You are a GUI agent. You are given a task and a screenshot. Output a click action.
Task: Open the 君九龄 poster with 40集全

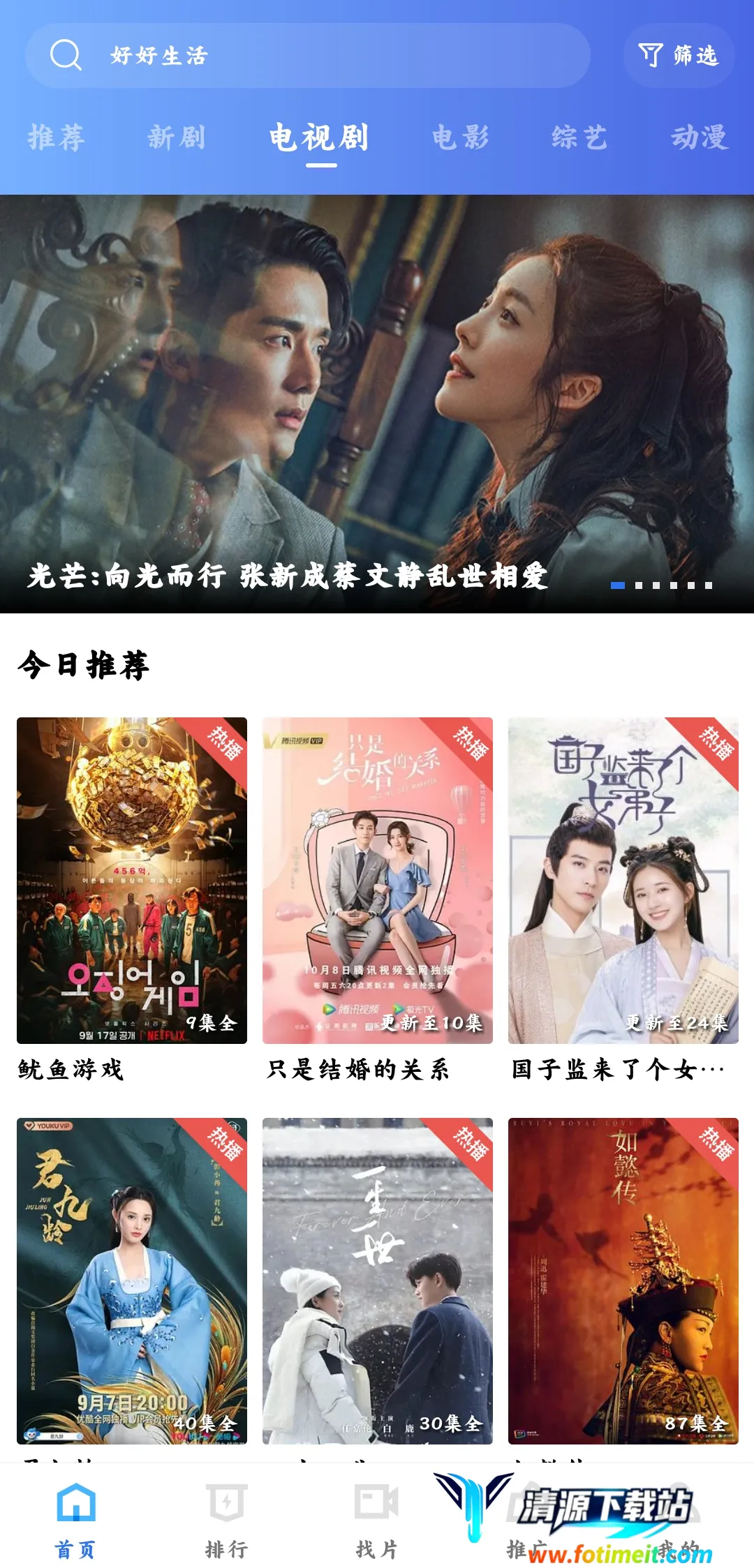point(132,1280)
